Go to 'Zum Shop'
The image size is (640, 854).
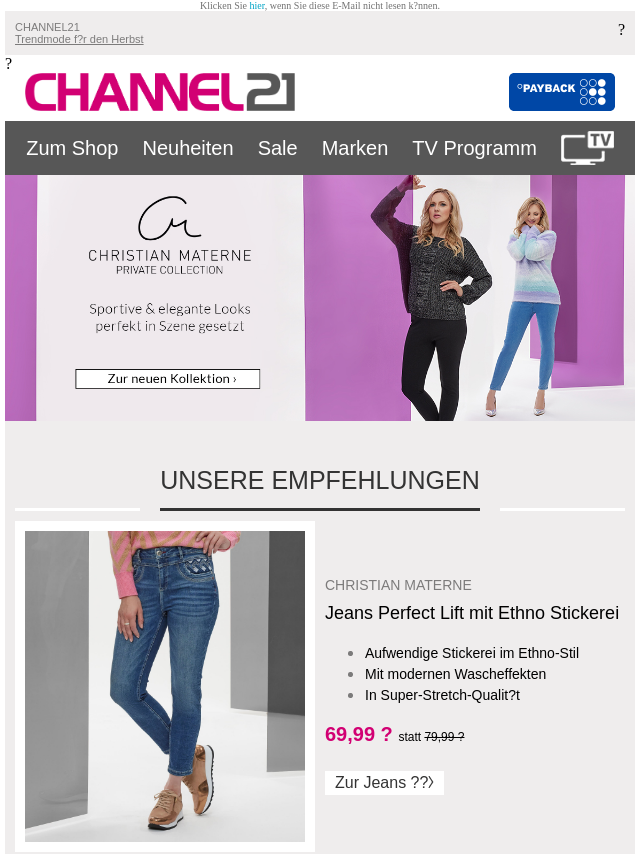tap(72, 148)
